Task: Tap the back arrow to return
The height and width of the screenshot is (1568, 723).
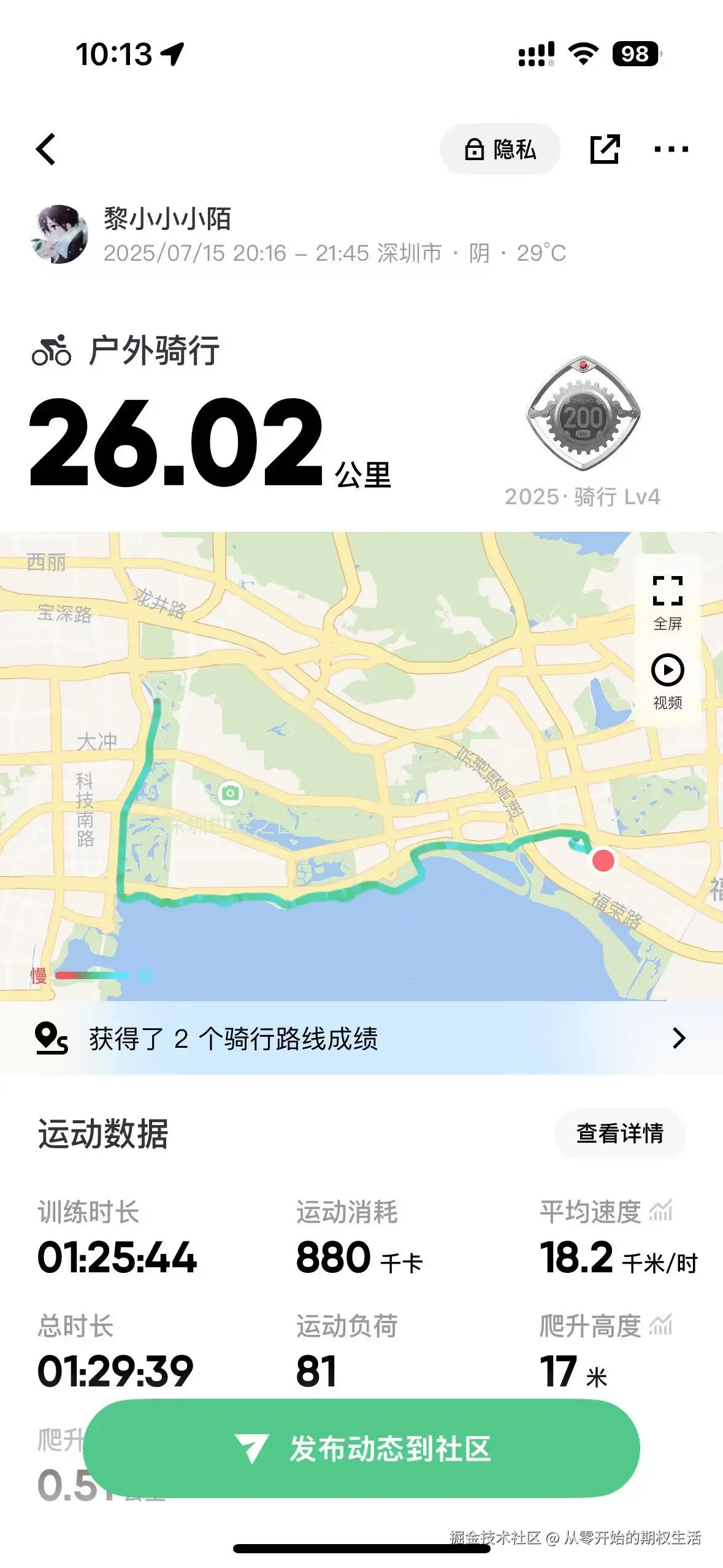Action: tap(47, 149)
